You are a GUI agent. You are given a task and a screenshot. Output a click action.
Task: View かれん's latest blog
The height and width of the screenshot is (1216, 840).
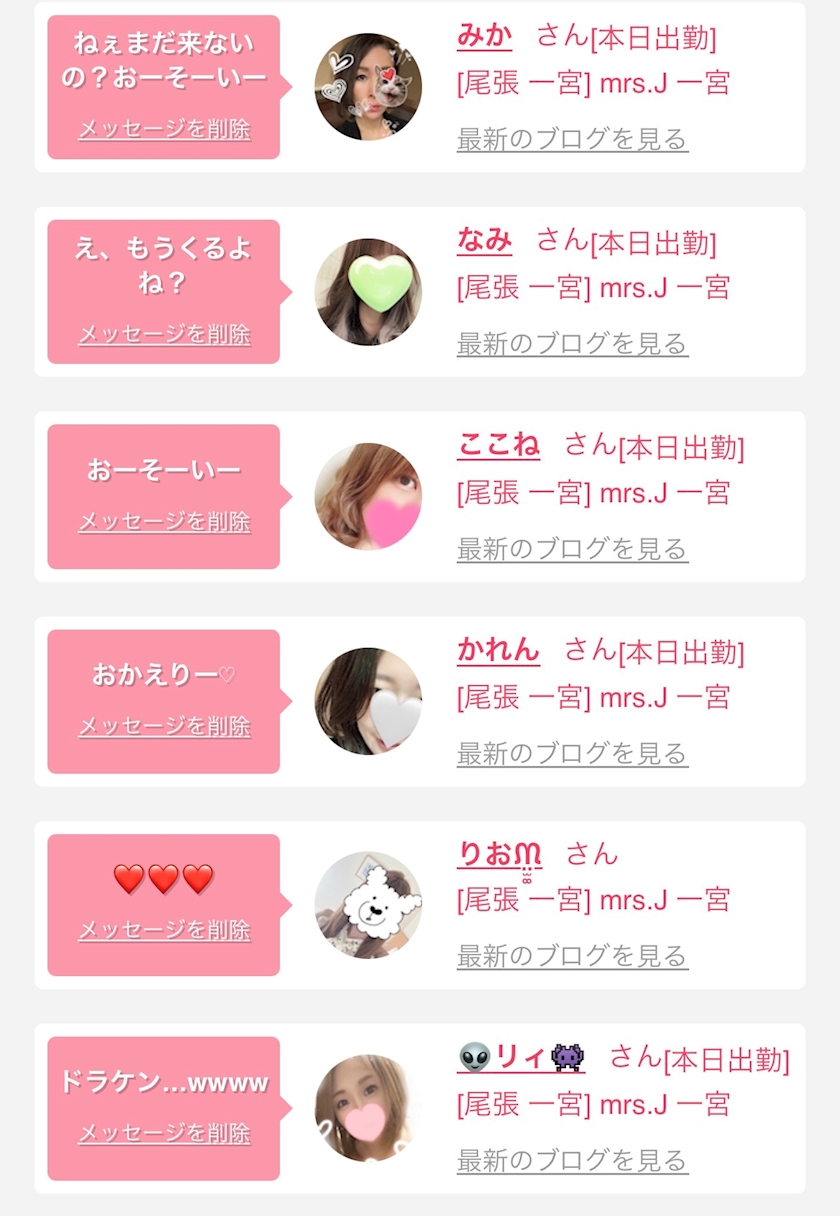572,754
